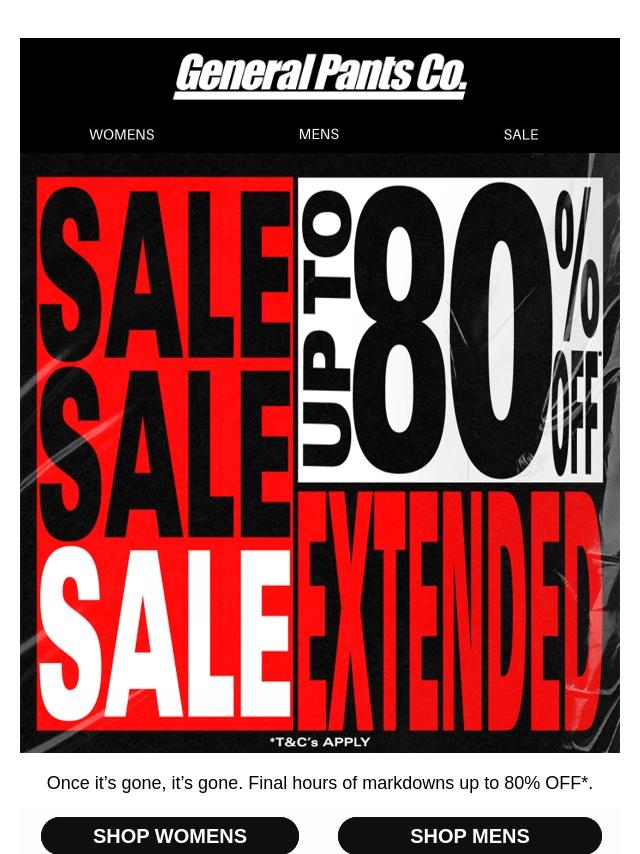Open the WOMENS navigation link

[122, 135]
